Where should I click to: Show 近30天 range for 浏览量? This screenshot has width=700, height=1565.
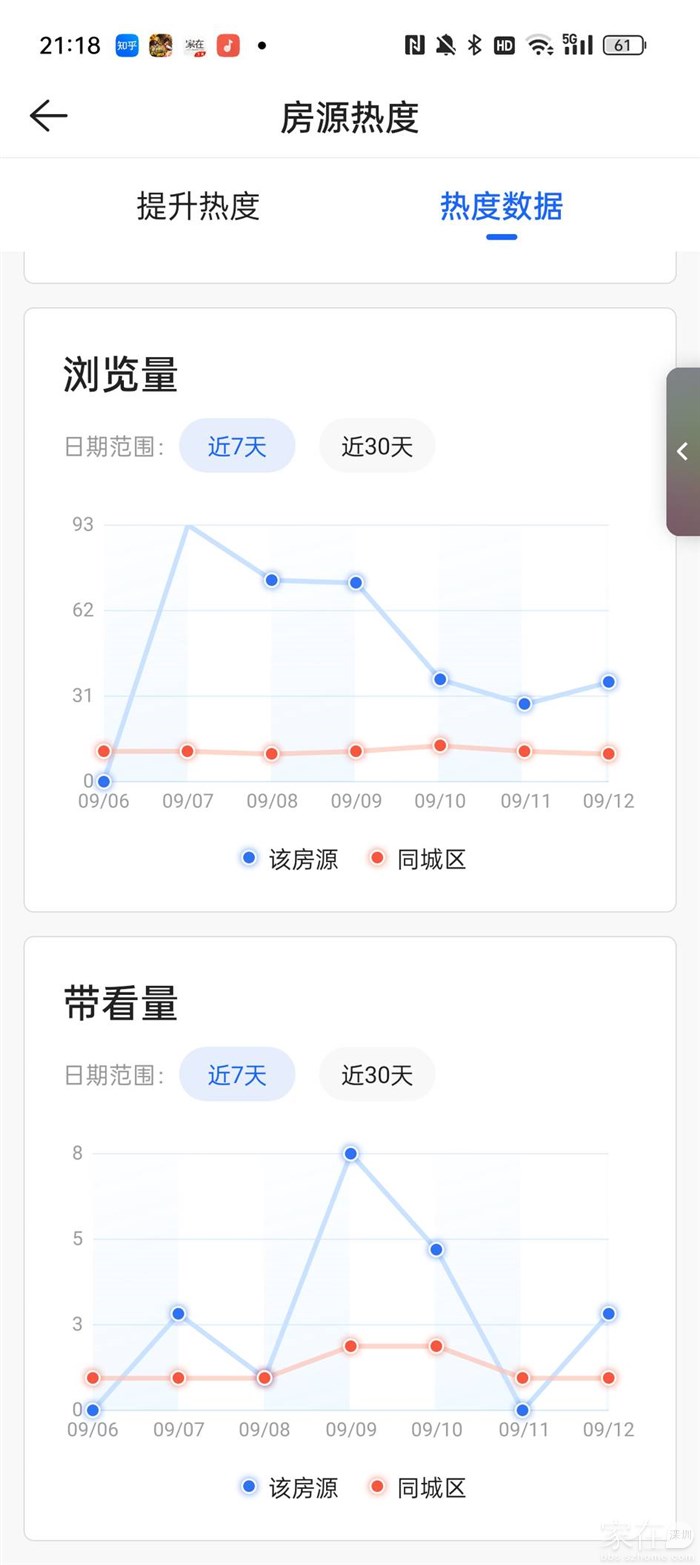(377, 446)
